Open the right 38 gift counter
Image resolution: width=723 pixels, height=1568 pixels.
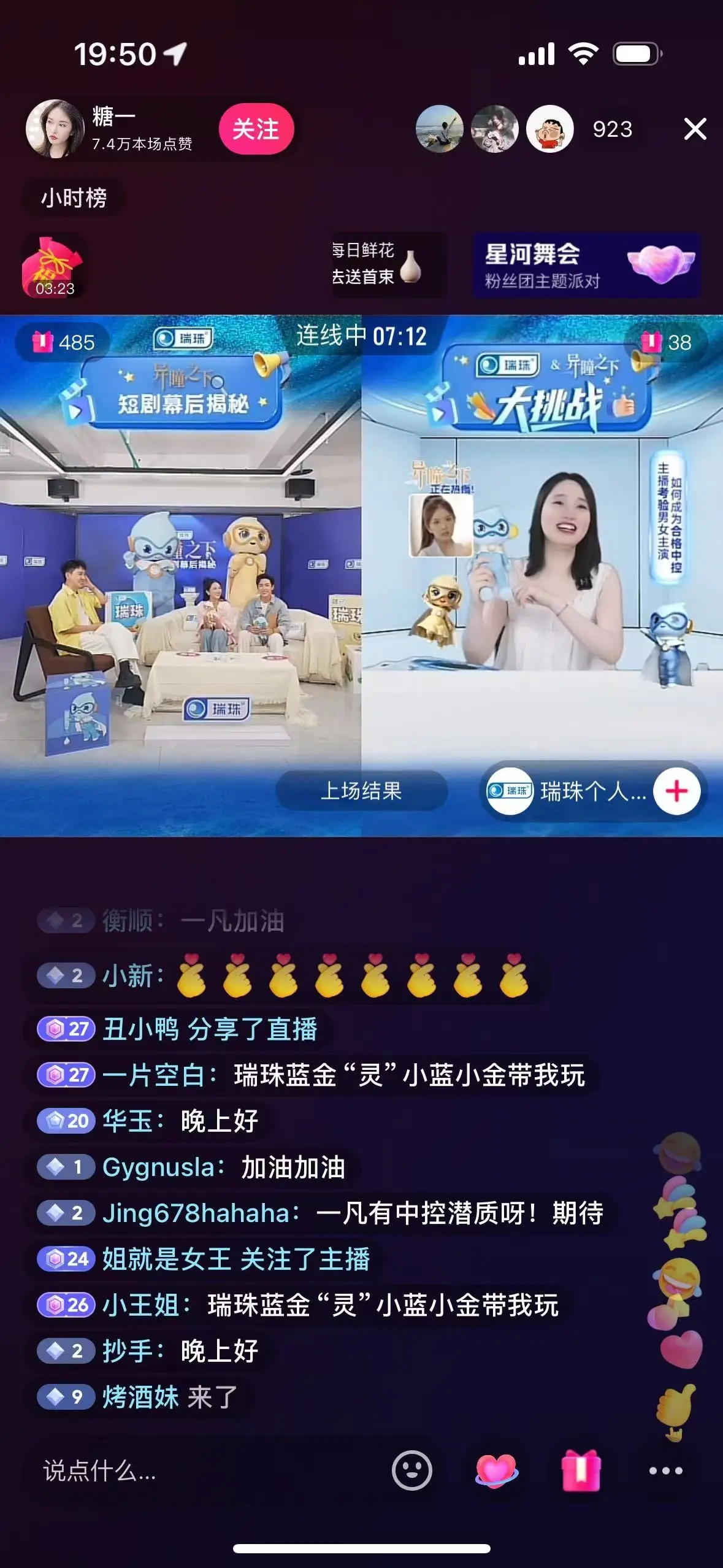[x=665, y=342]
